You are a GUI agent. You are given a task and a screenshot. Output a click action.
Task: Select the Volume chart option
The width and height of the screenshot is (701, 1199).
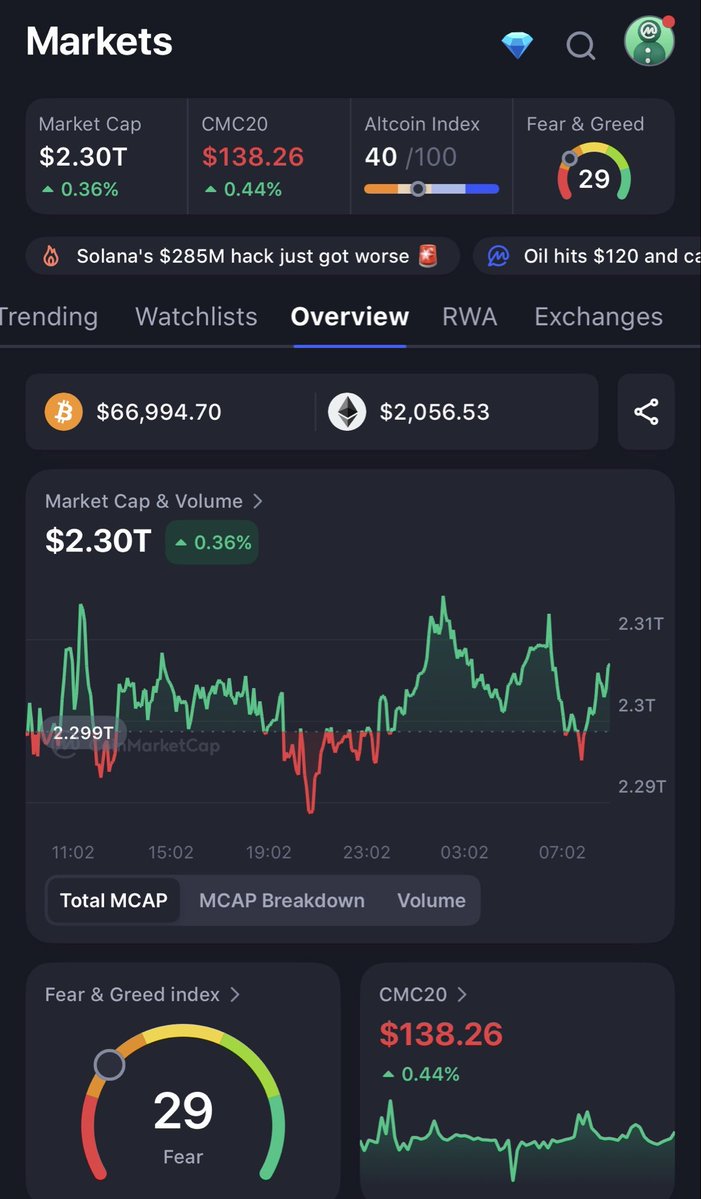click(x=431, y=900)
